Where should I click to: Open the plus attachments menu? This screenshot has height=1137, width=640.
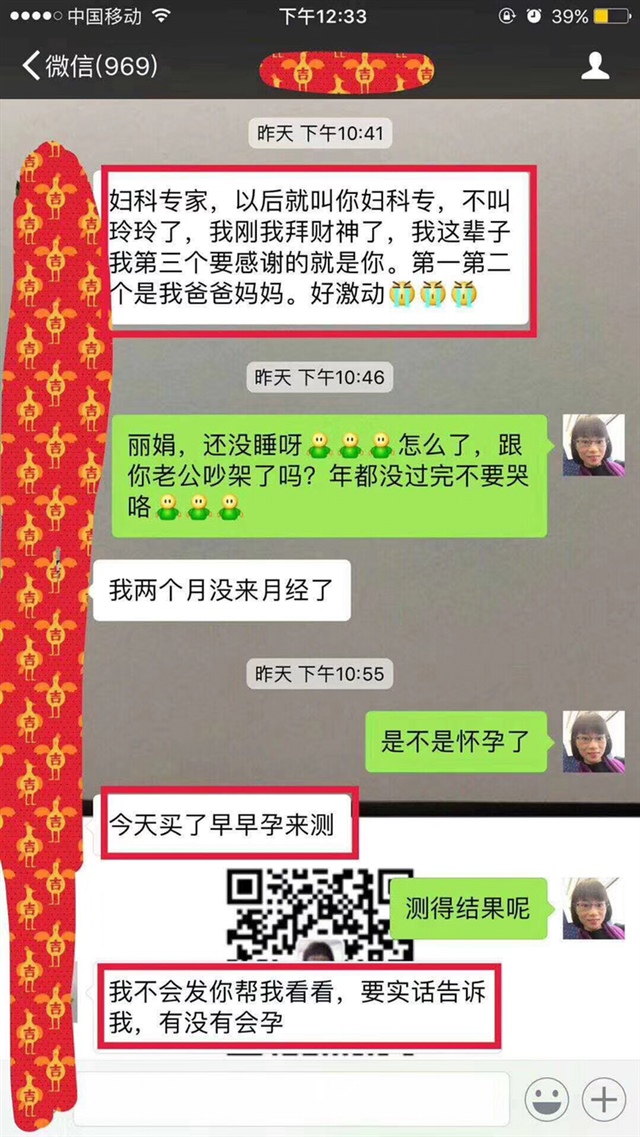pyautogui.click(x=603, y=1100)
